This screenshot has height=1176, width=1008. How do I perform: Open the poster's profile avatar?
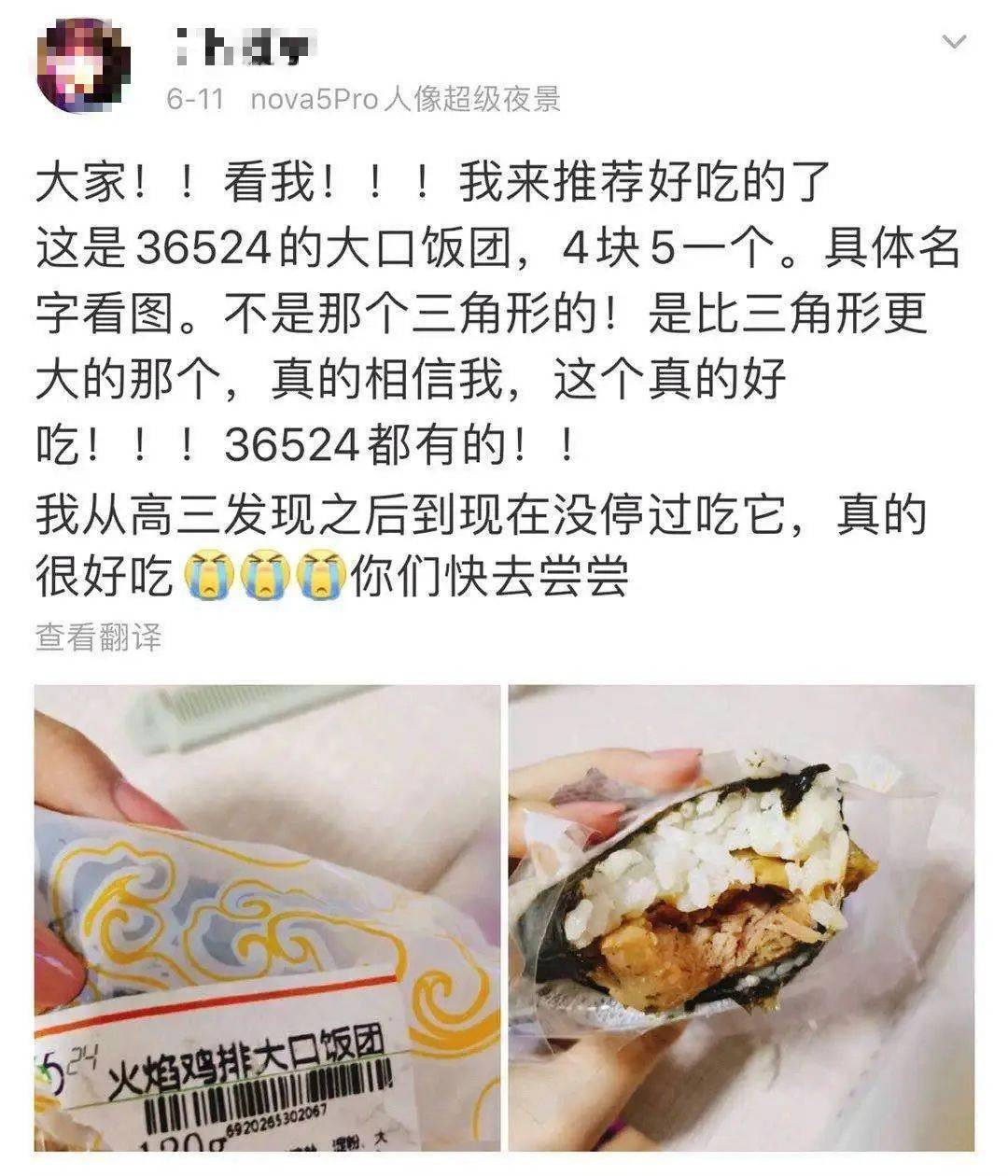click(83, 65)
